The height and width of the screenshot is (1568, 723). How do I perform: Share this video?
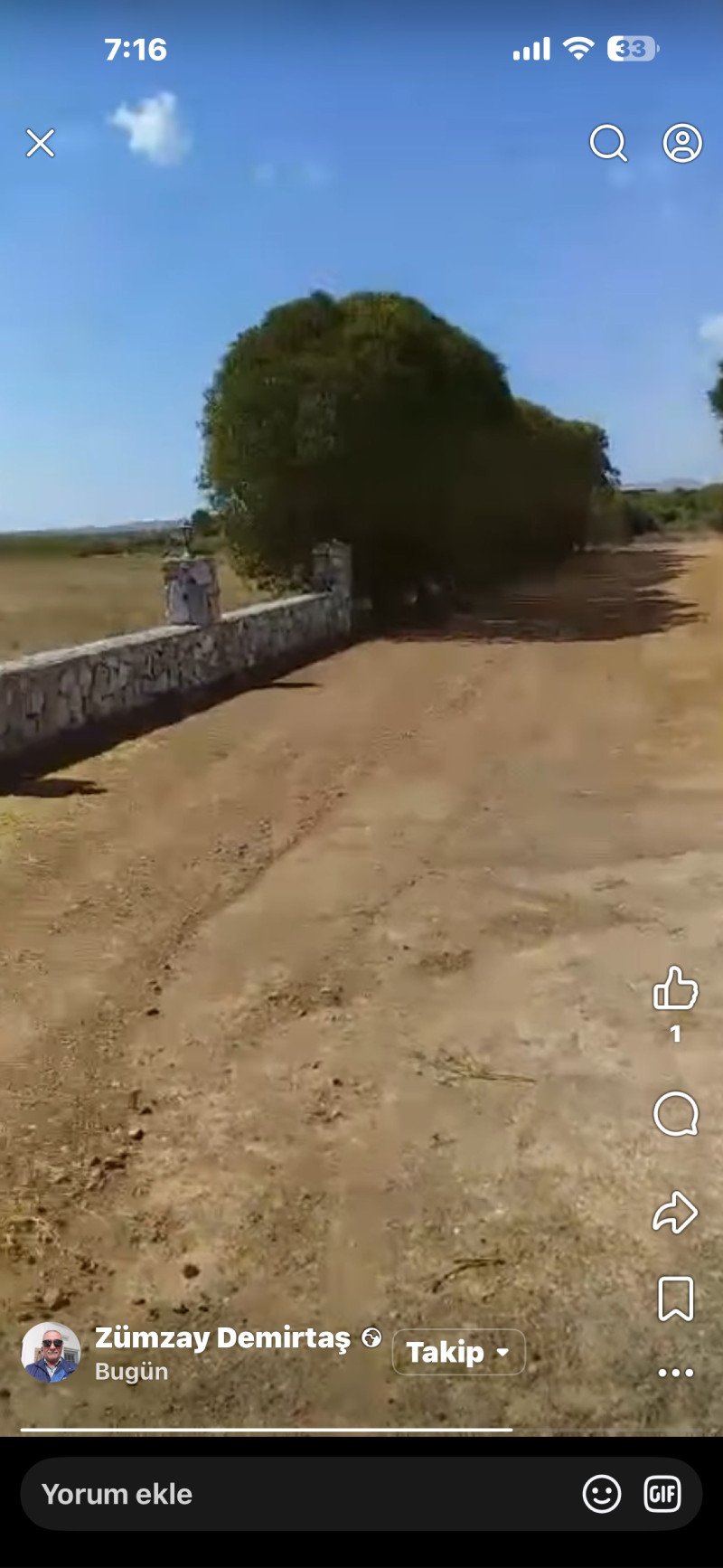click(x=675, y=1213)
